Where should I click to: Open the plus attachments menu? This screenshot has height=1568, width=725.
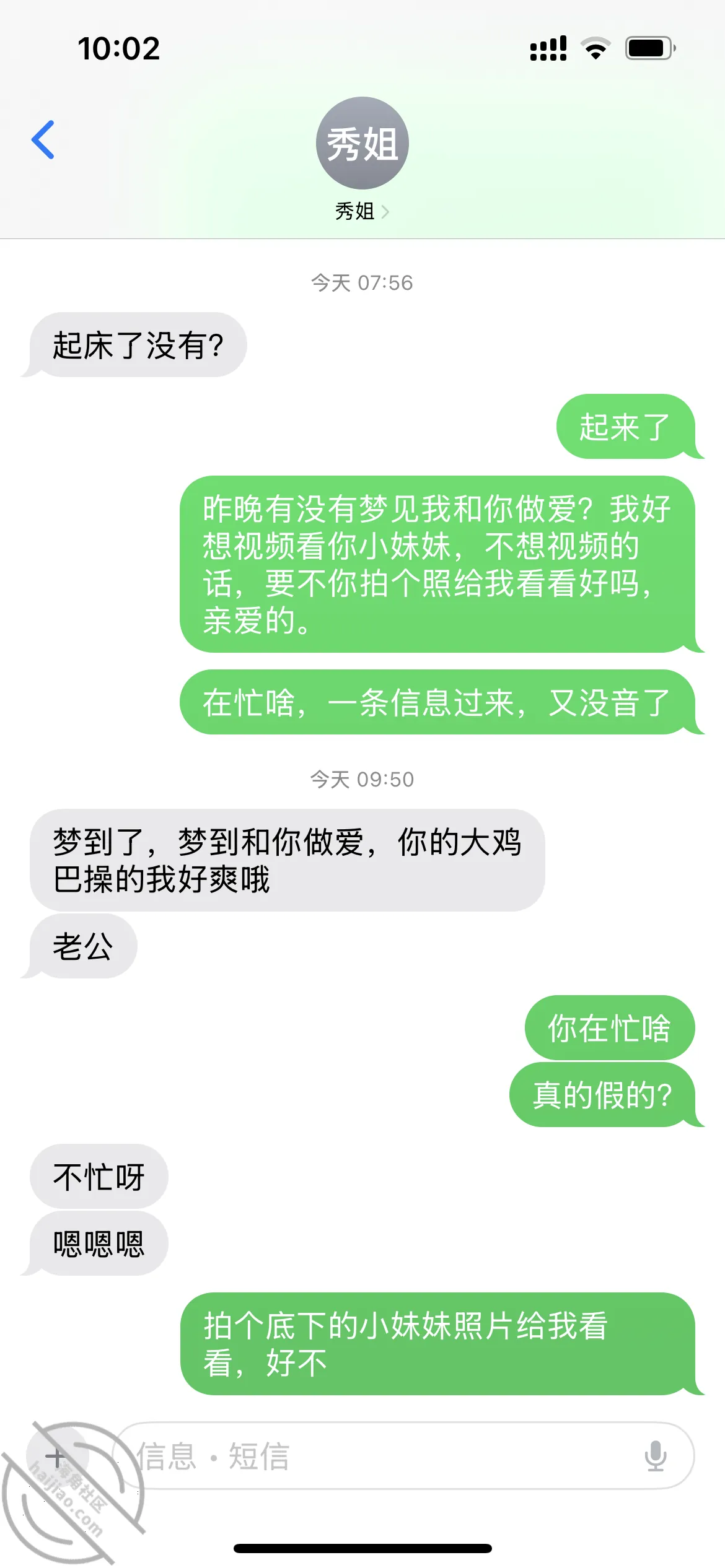point(57,1457)
